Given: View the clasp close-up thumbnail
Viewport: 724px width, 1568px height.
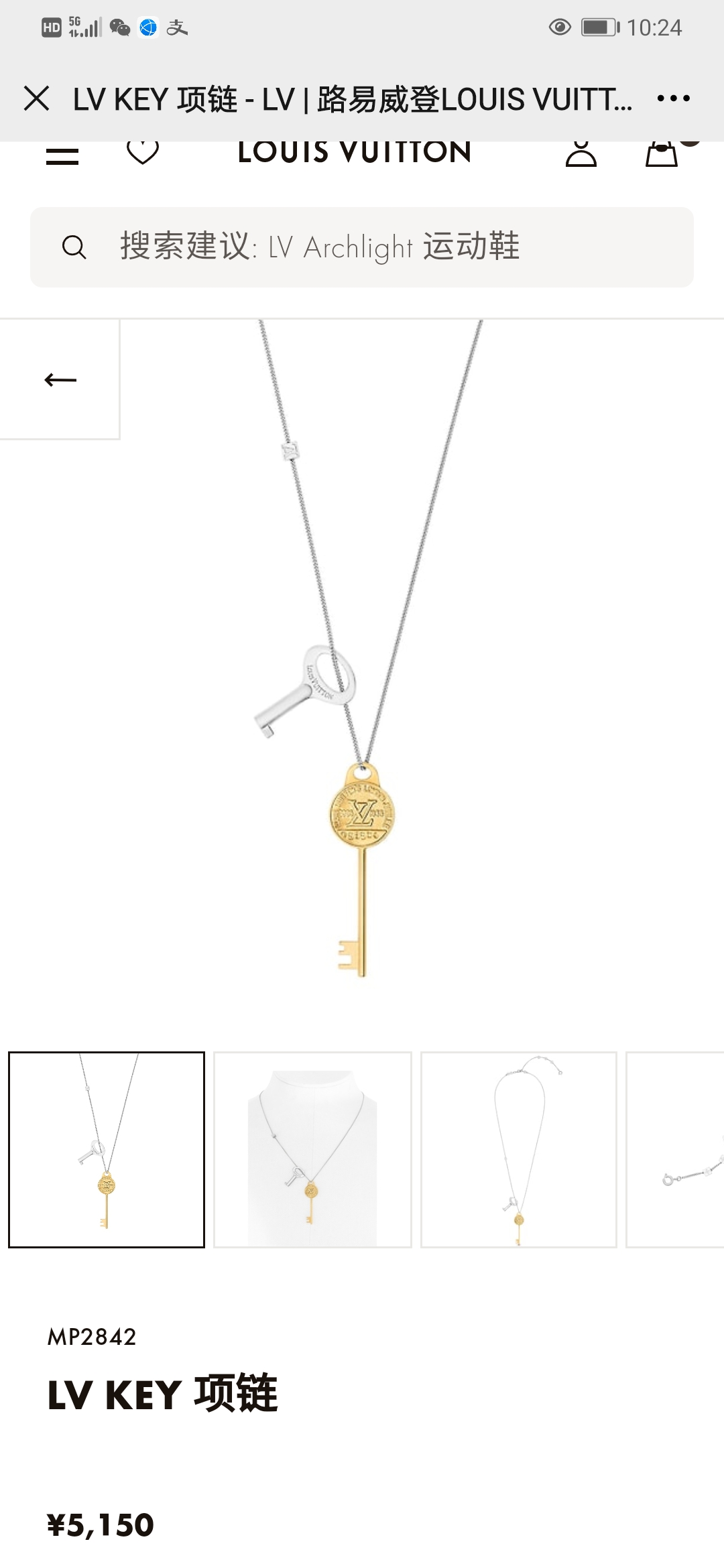Looking at the screenshot, I should pyautogui.click(x=676, y=1150).
